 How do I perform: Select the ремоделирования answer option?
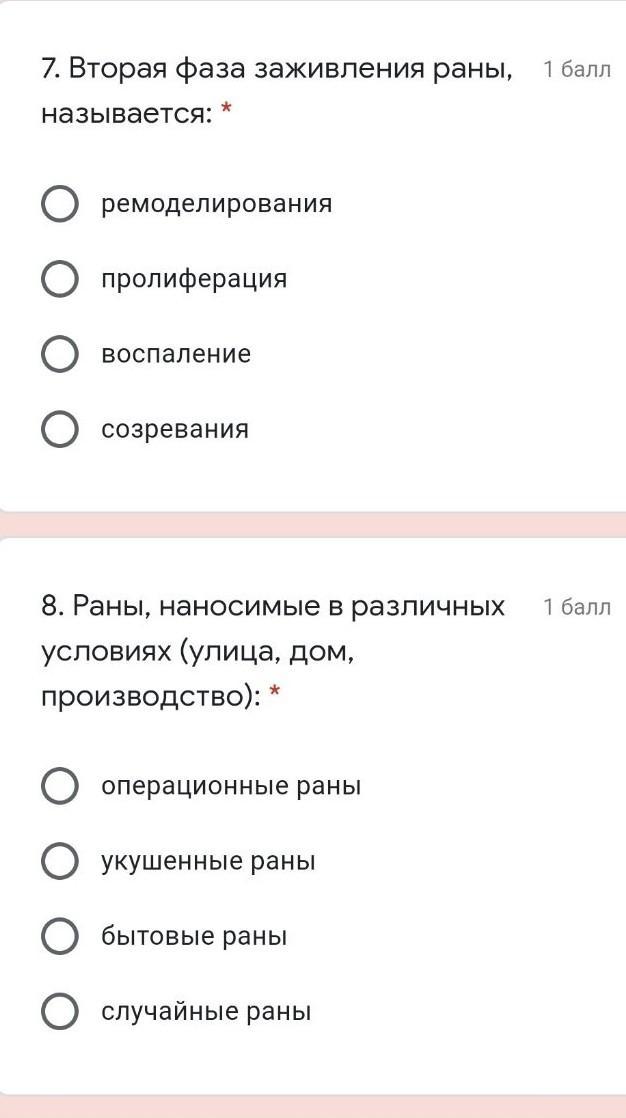pos(59,204)
